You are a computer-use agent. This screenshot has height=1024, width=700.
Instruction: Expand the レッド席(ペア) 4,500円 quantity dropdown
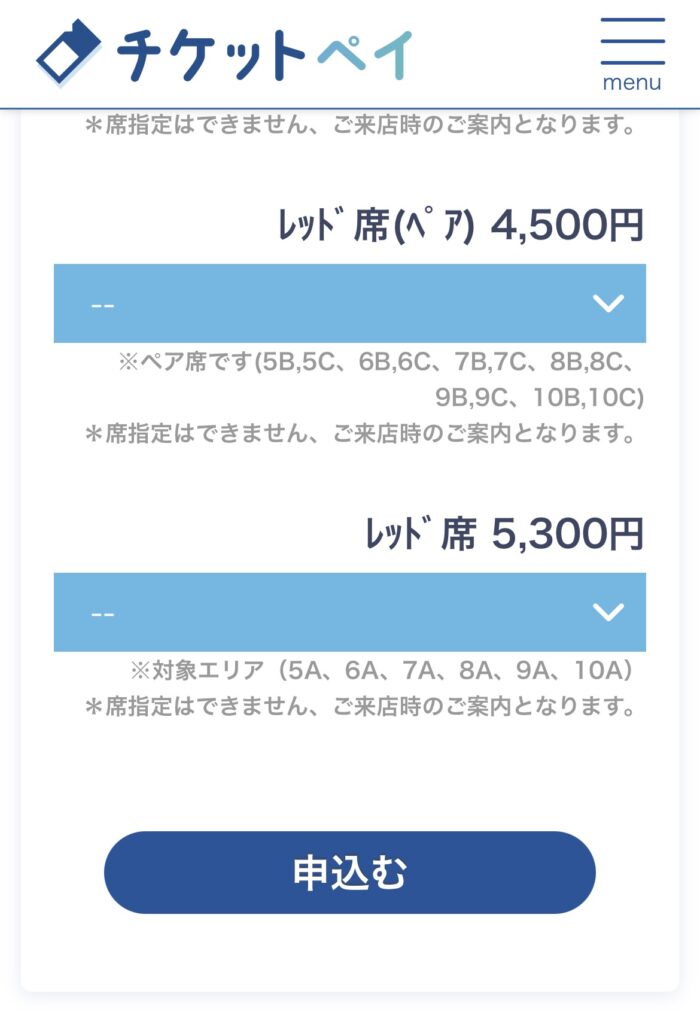350,304
